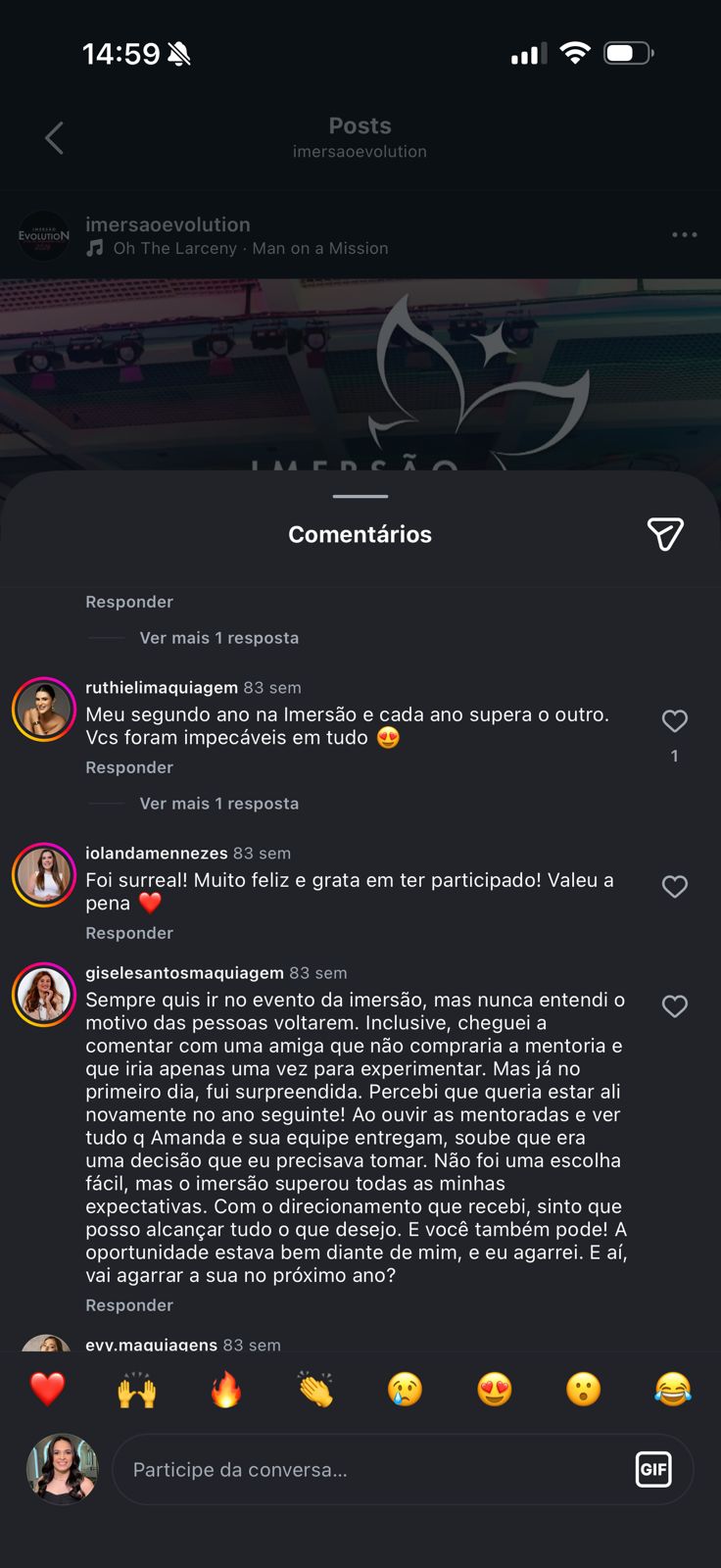This screenshot has width=721, height=1568.
Task: Like iolandamennezes's comment
Action: [675, 887]
